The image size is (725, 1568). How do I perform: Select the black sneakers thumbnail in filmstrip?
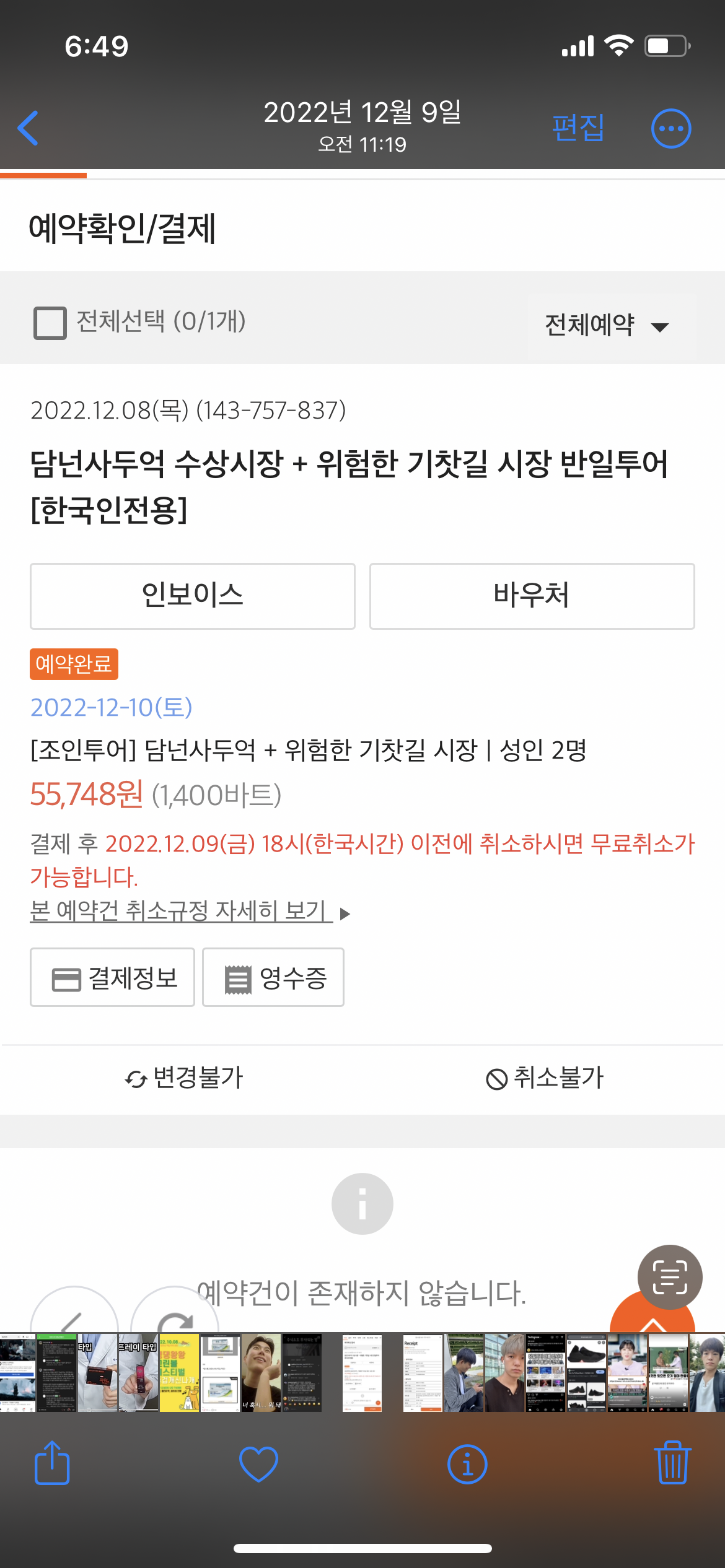click(x=586, y=1372)
